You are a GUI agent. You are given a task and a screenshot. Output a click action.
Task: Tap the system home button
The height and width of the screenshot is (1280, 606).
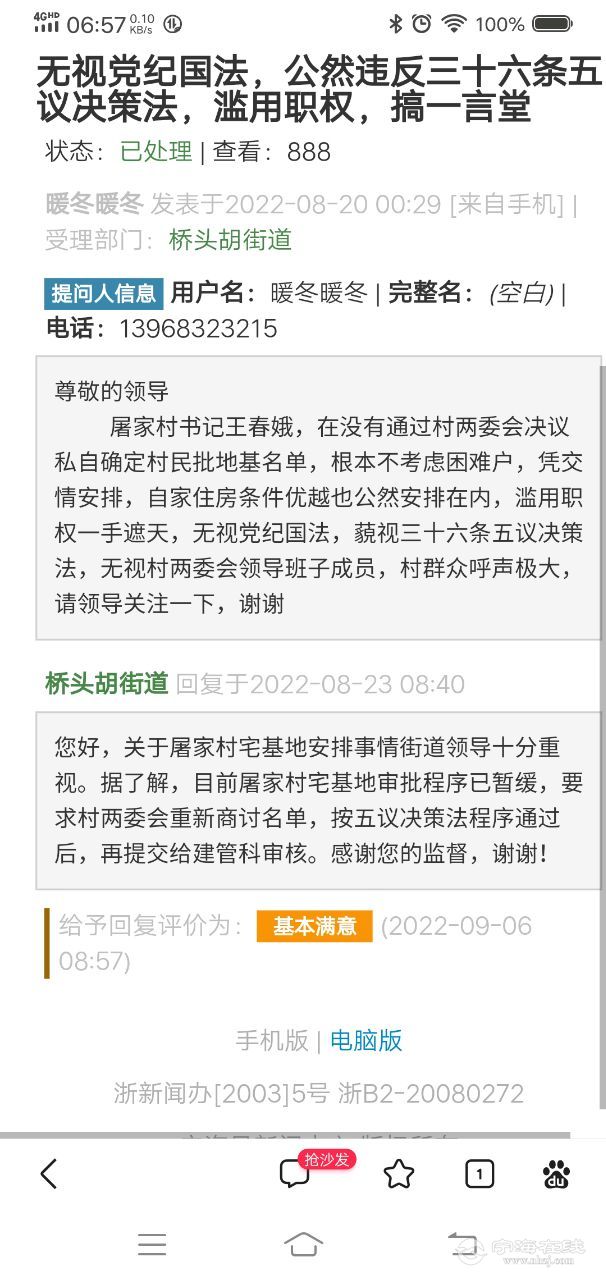click(x=303, y=1244)
